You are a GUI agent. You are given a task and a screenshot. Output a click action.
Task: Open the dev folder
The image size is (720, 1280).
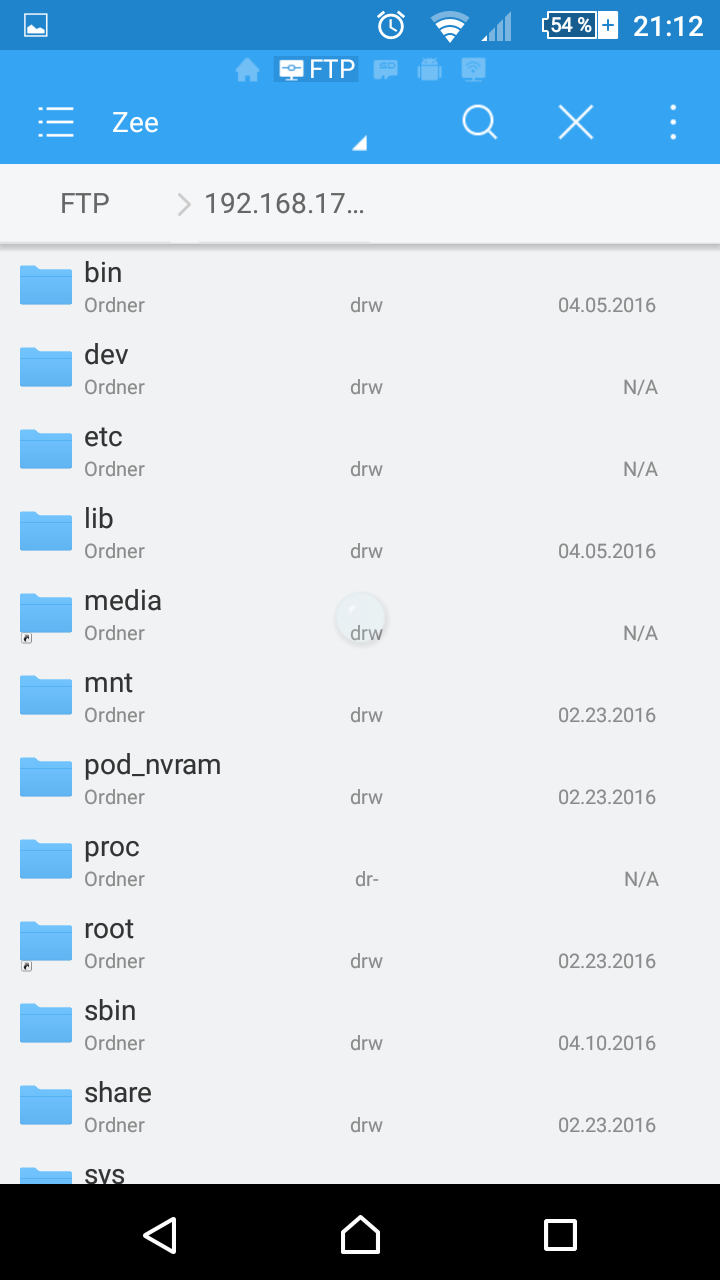(x=106, y=368)
